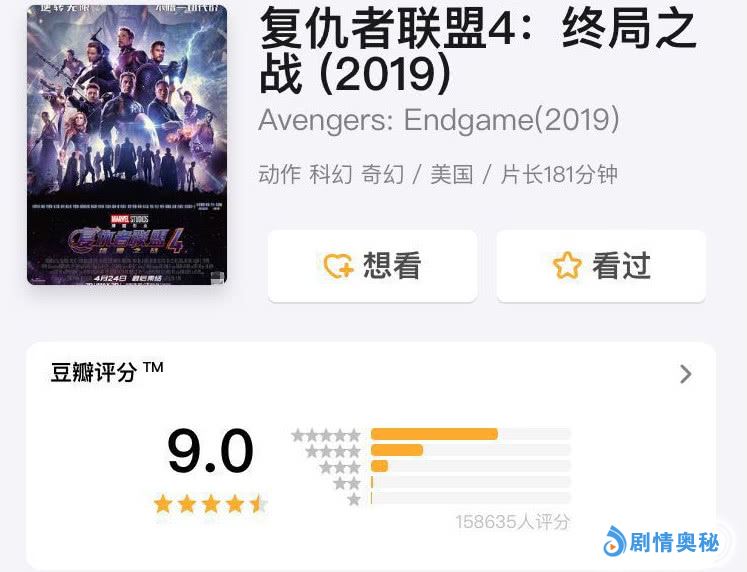Mark the movie as 想看
Screen dimensions: 747x572
[x=372, y=266]
